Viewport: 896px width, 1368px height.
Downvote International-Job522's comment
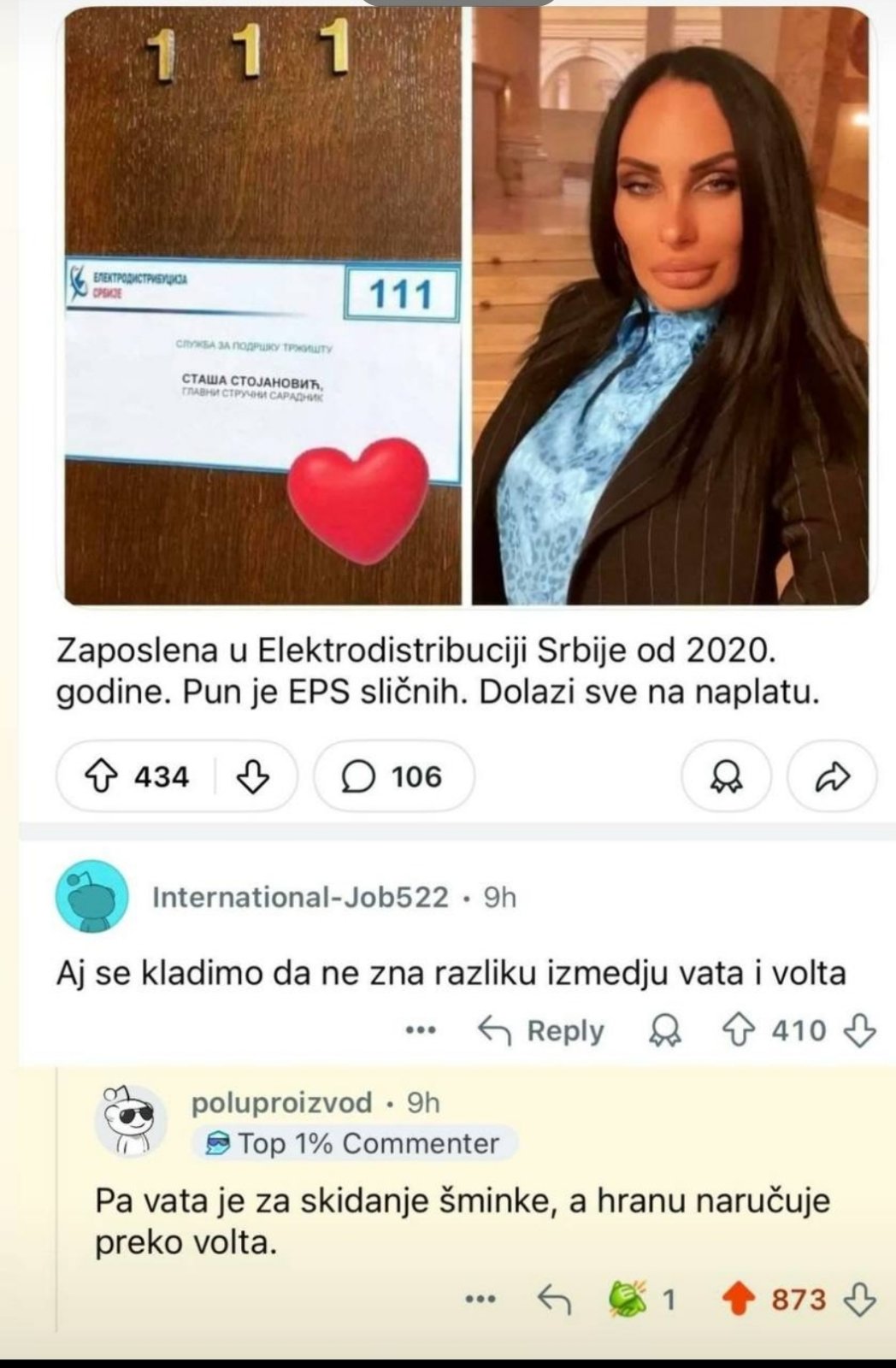(859, 1031)
